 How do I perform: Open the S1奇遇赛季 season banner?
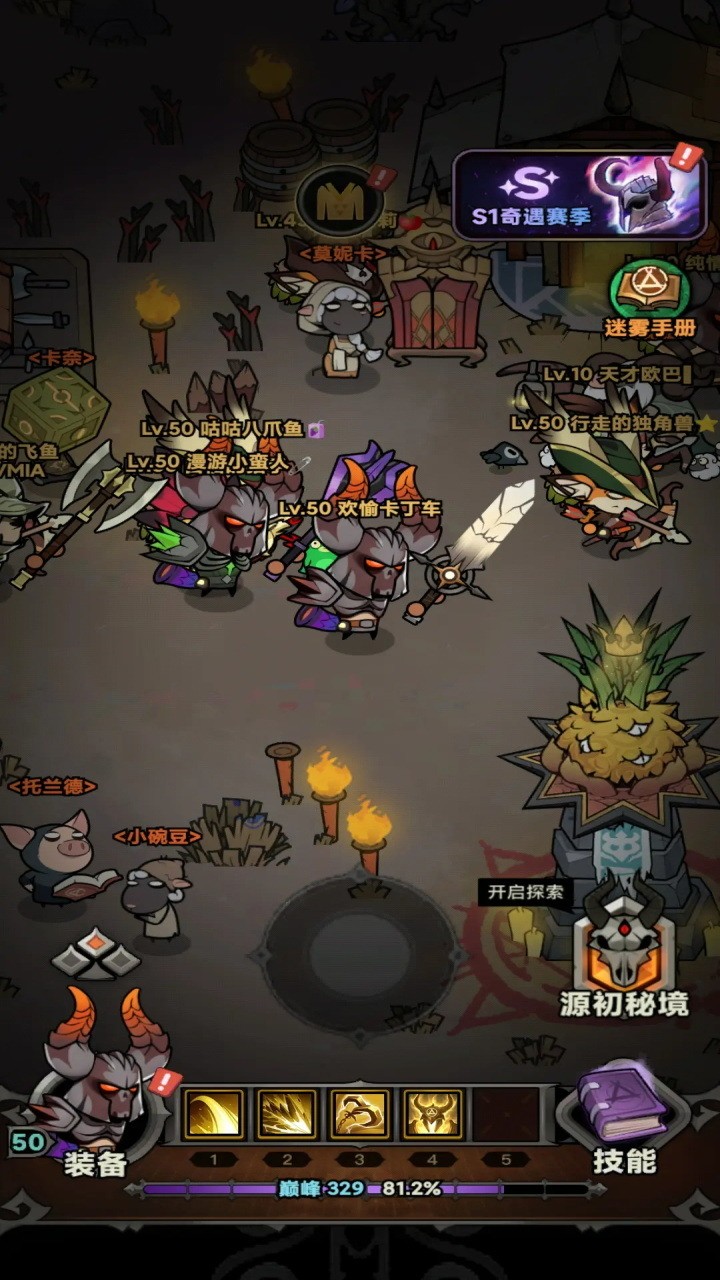click(580, 197)
